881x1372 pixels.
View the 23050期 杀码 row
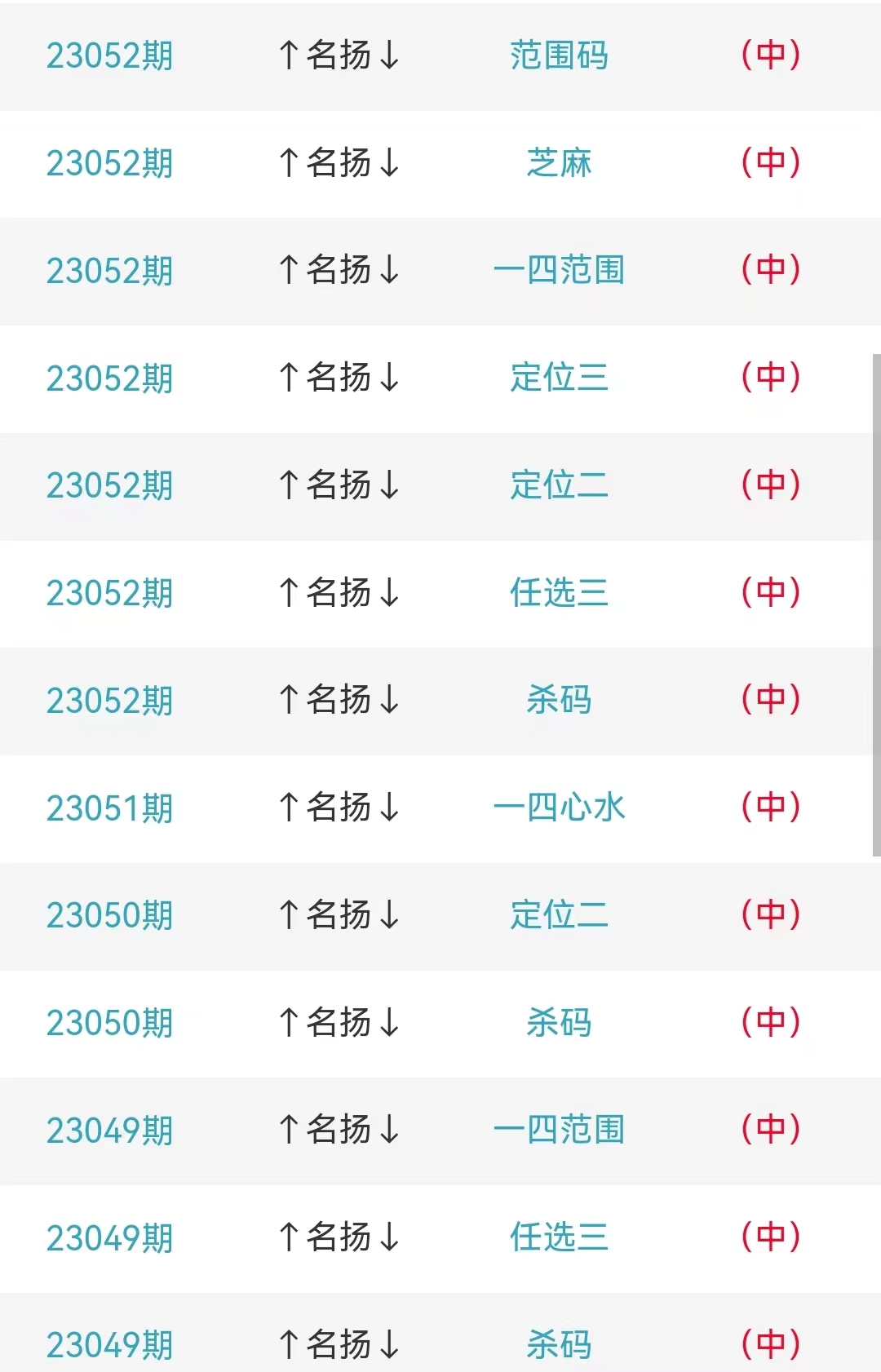coord(559,1022)
